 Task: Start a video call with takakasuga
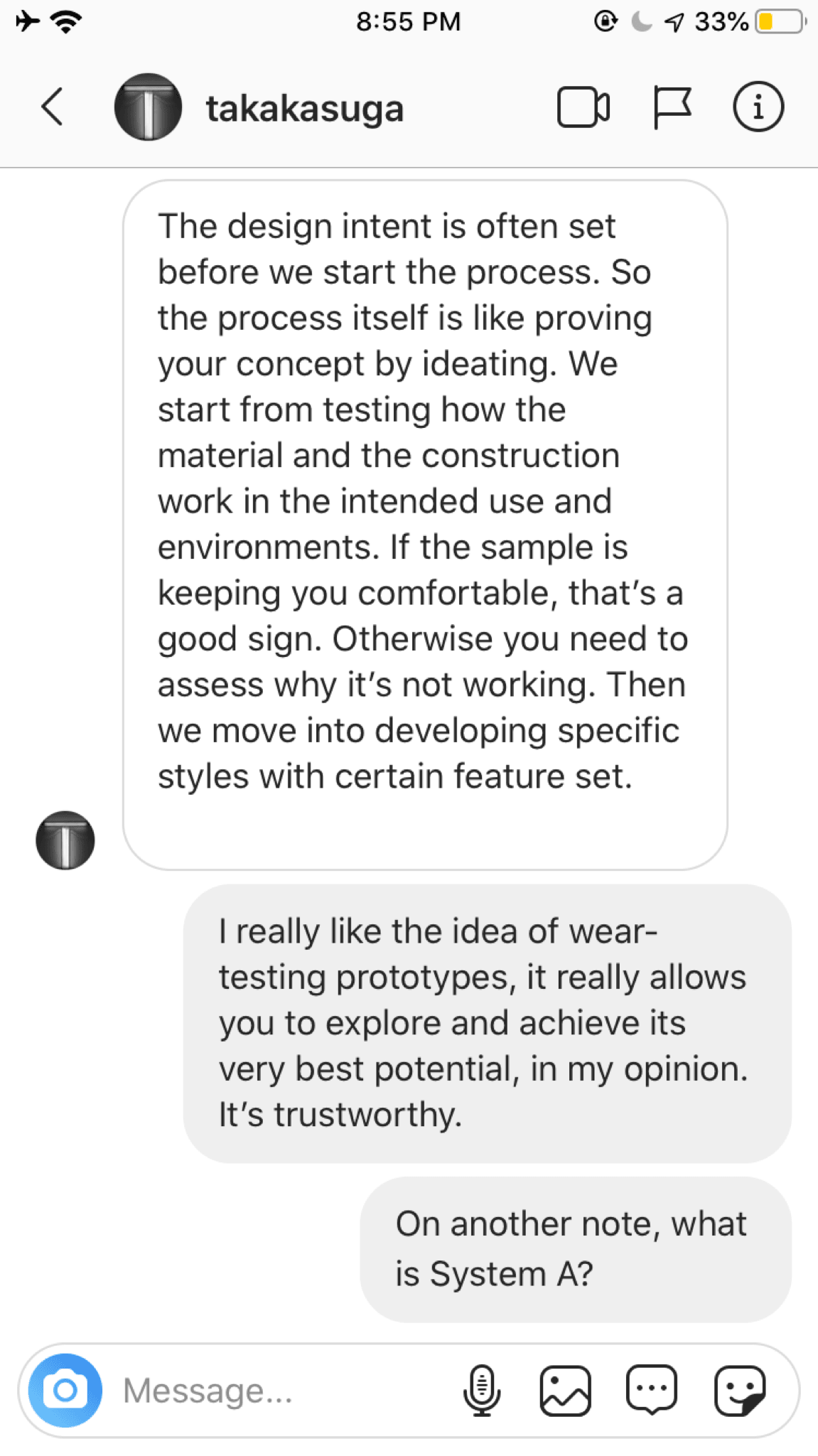(583, 108)
